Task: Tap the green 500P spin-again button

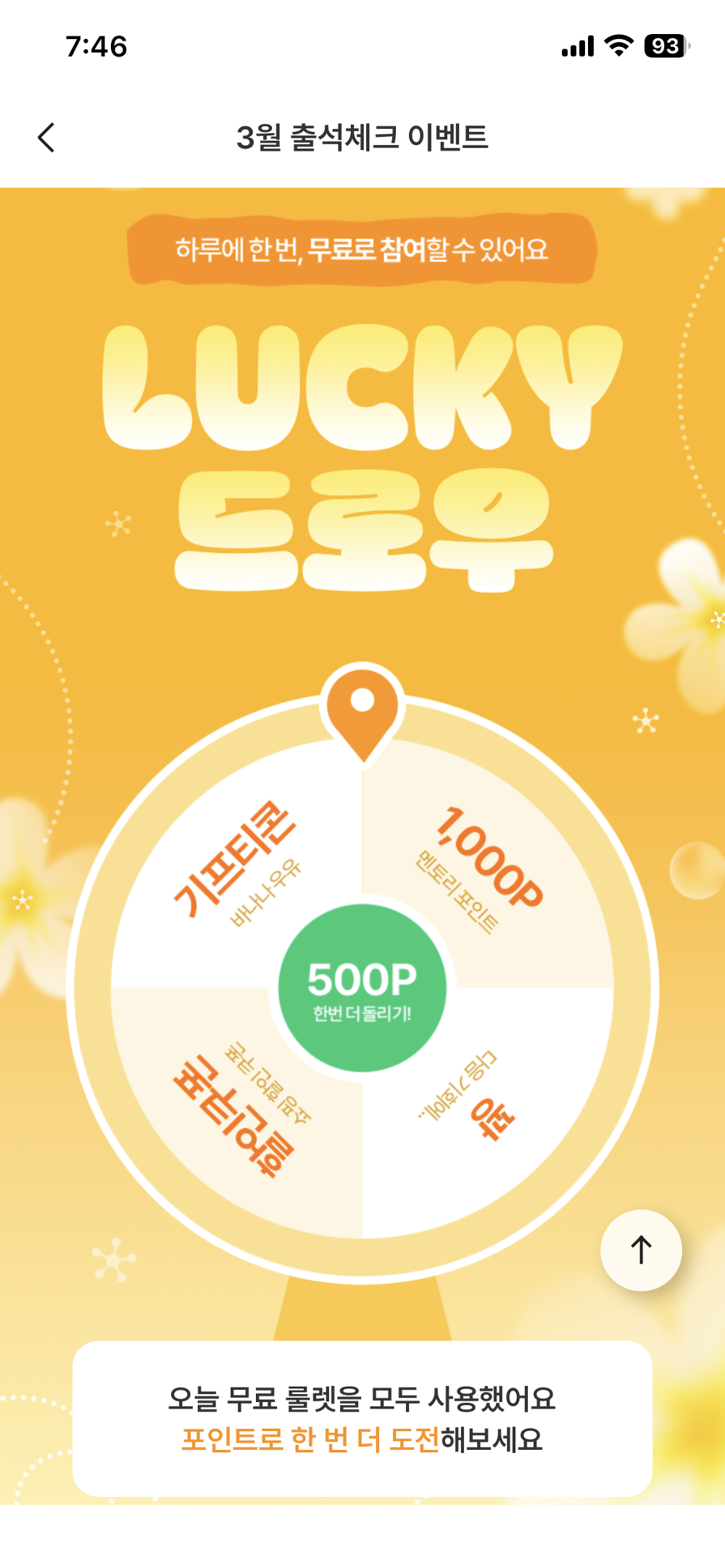Action: click(x=362, y=988)
